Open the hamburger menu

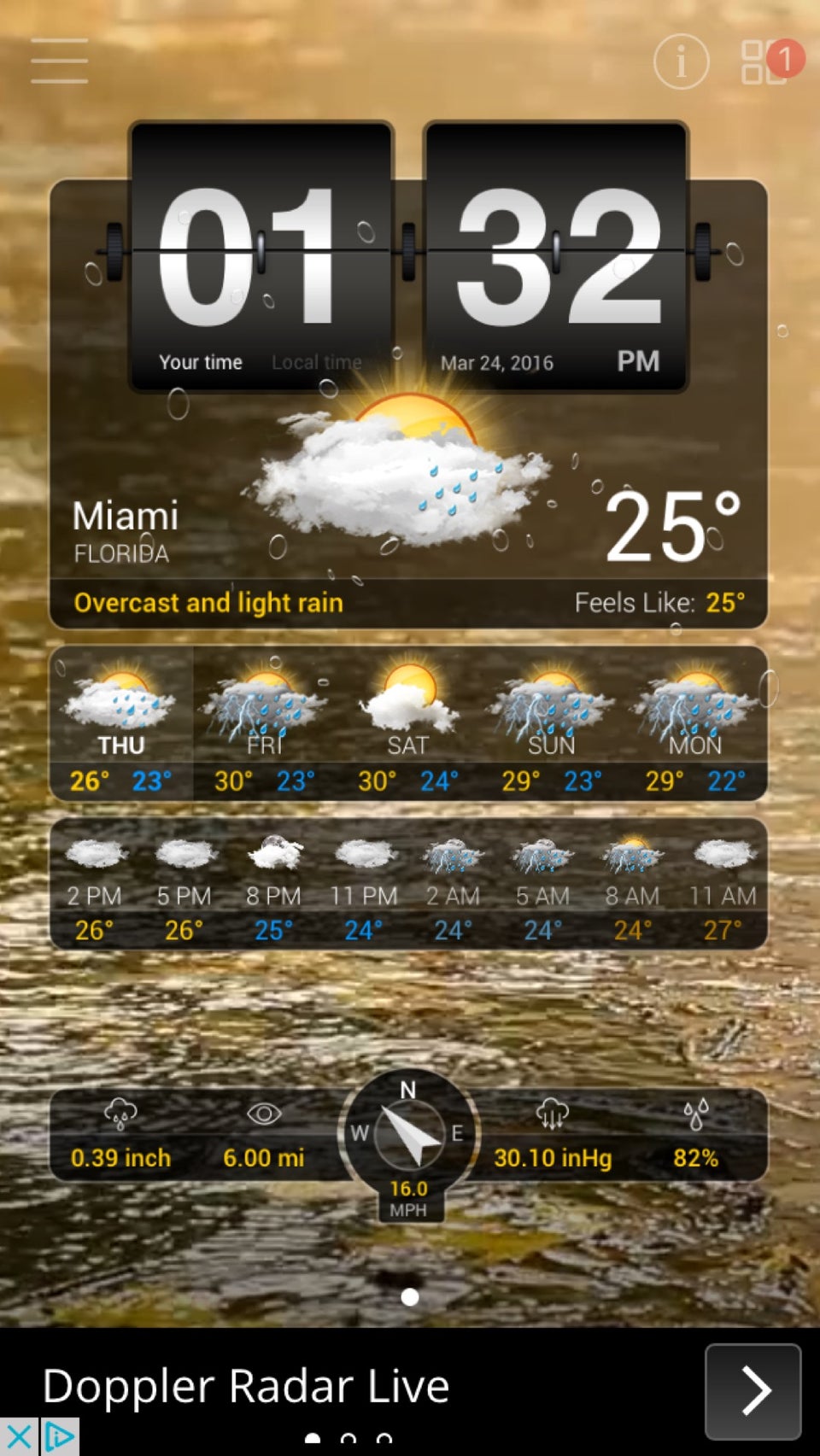[59, 61]
